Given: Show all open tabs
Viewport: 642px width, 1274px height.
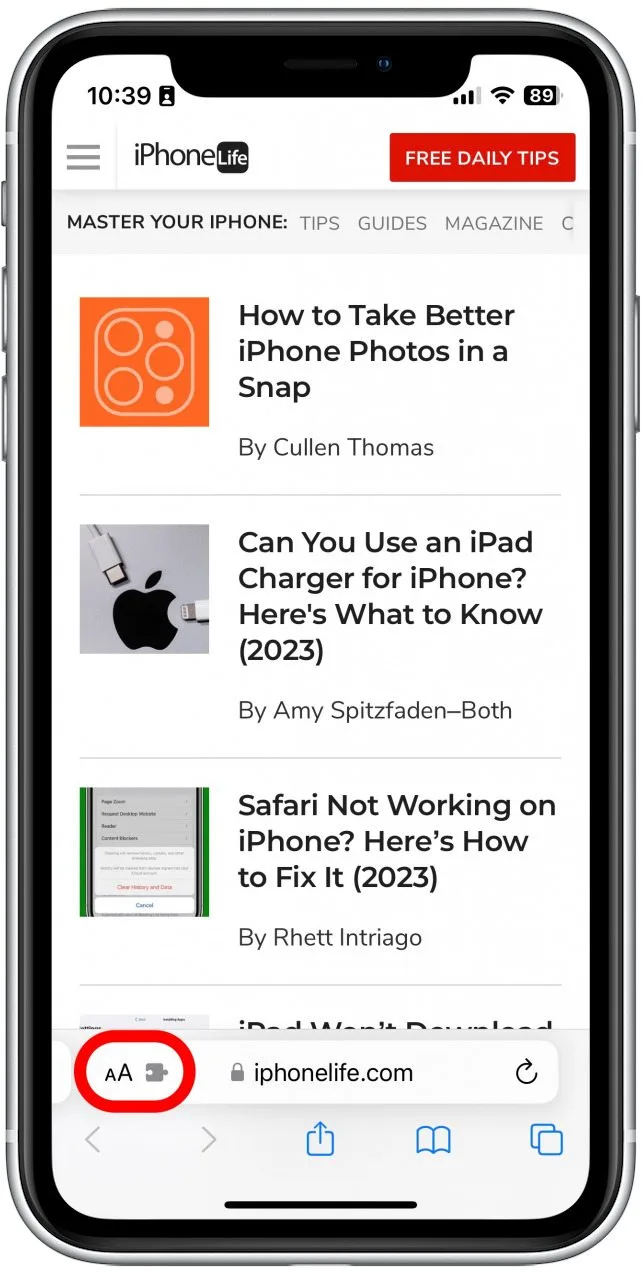Looking at the screenshot, I should [546, 1140].
